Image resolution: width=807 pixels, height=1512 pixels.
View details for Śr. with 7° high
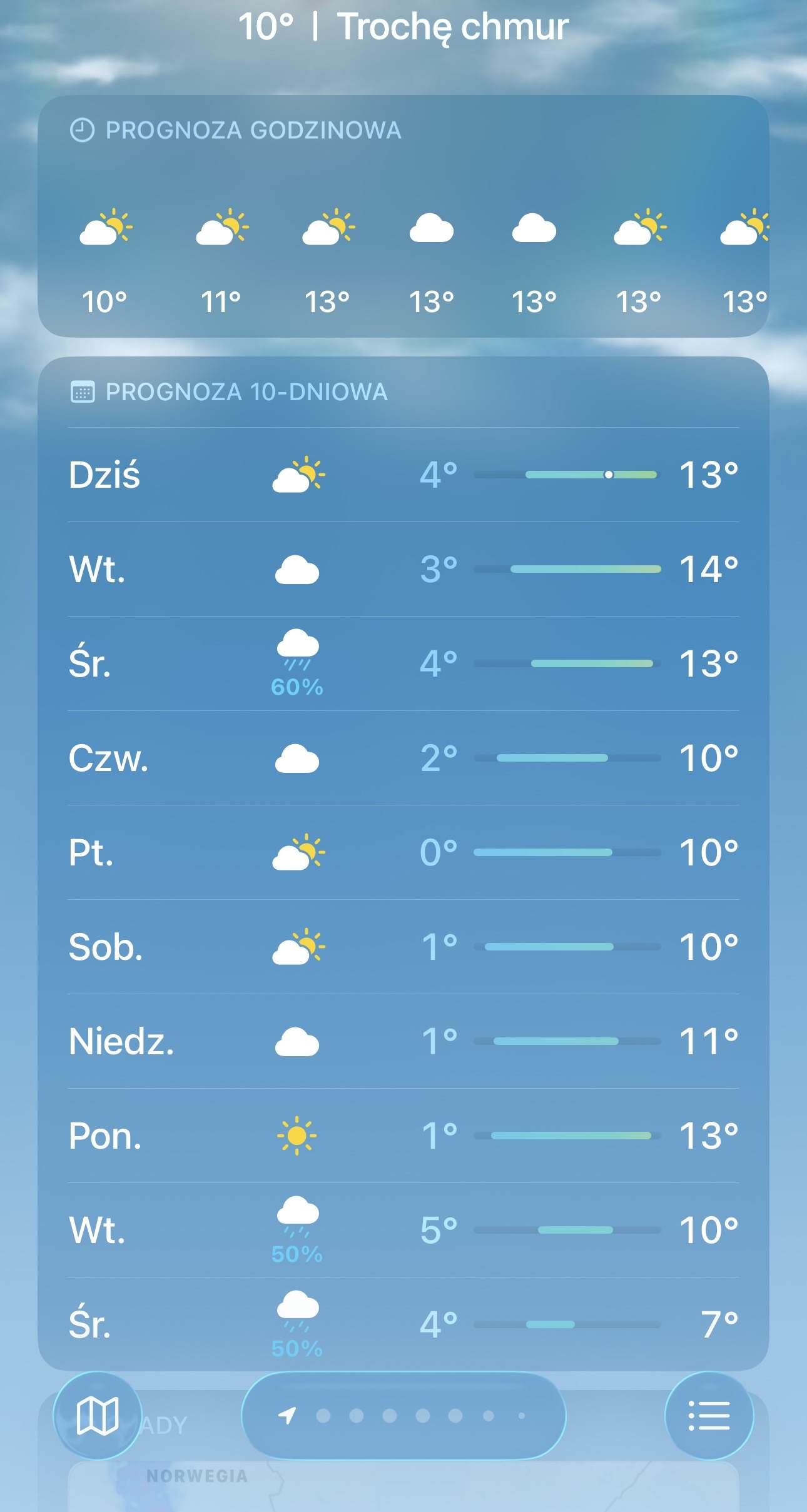click(x=403, y=1324)
